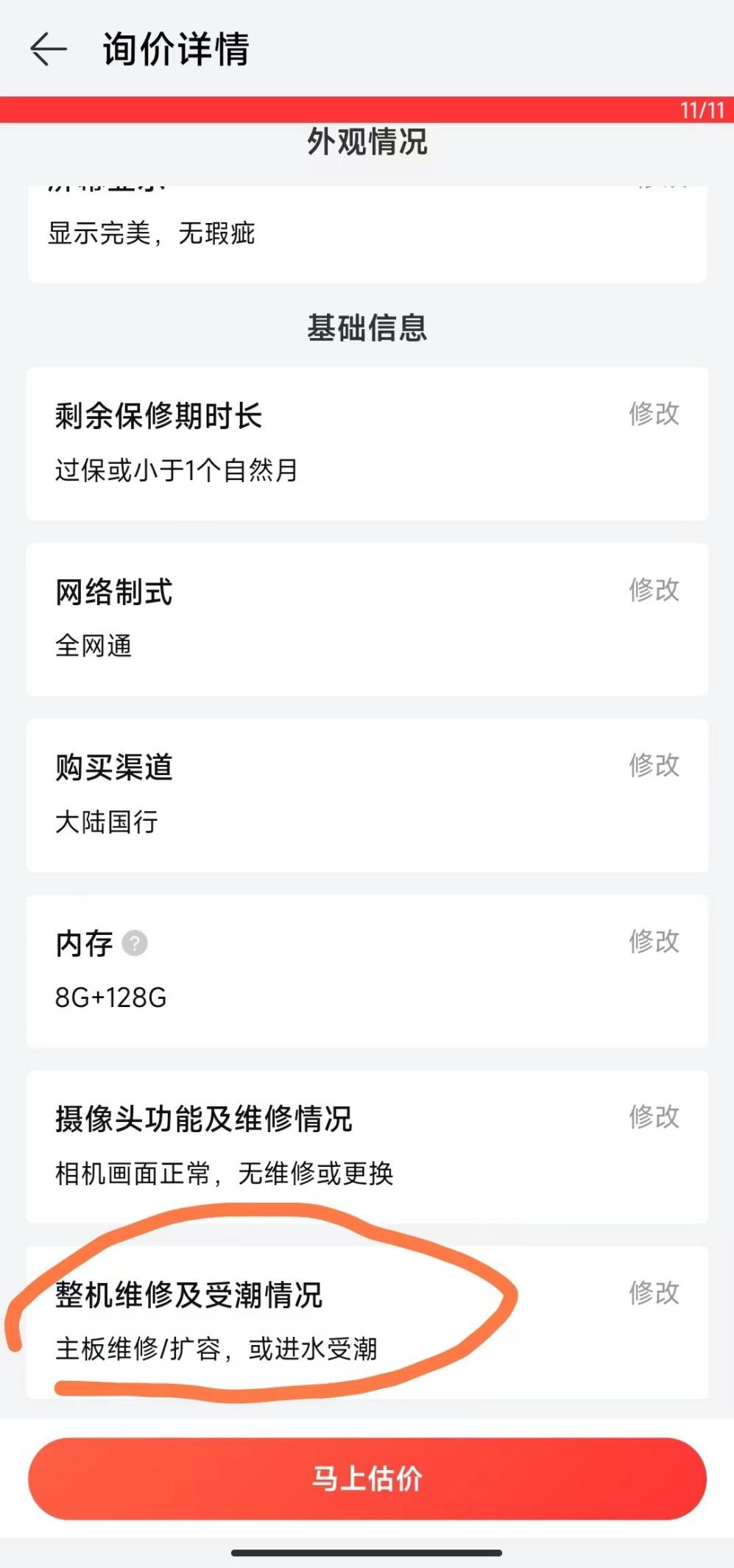Tap 修改 next to 网络制式
This screenshot has height=1568, width=734.
tap(654, 590)
